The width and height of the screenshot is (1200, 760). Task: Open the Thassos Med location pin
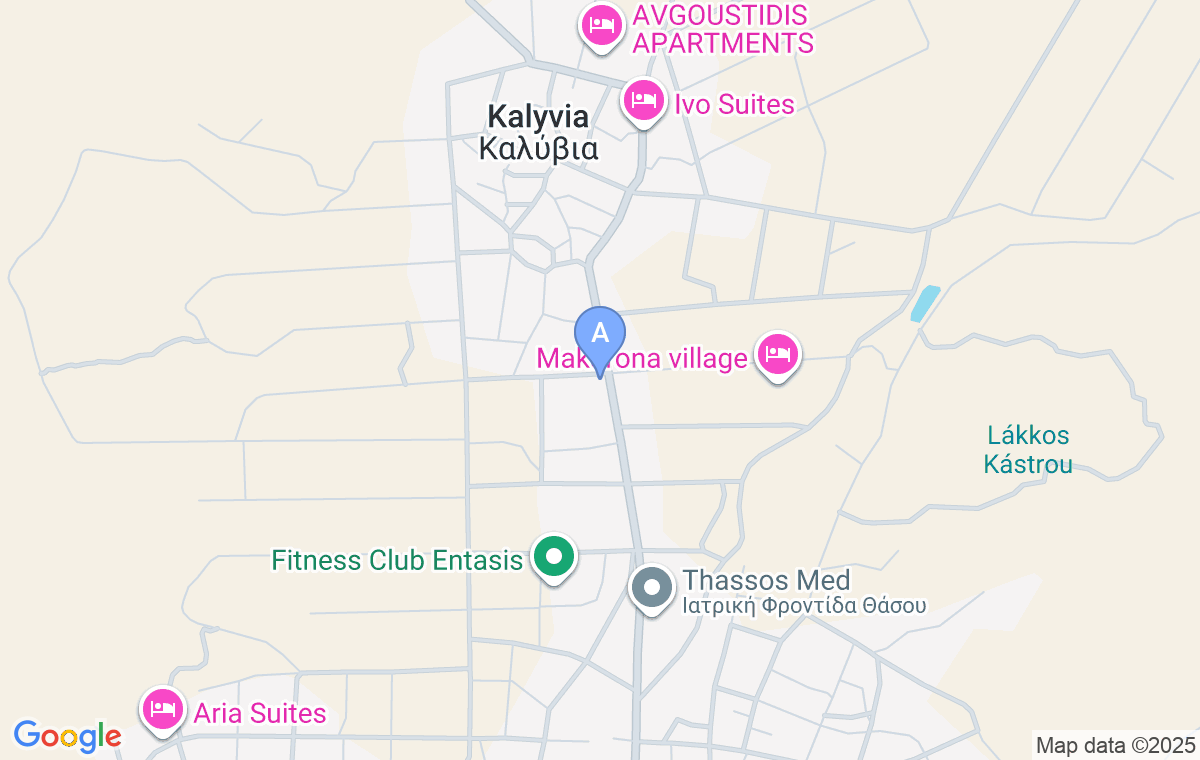coord(652,587)
